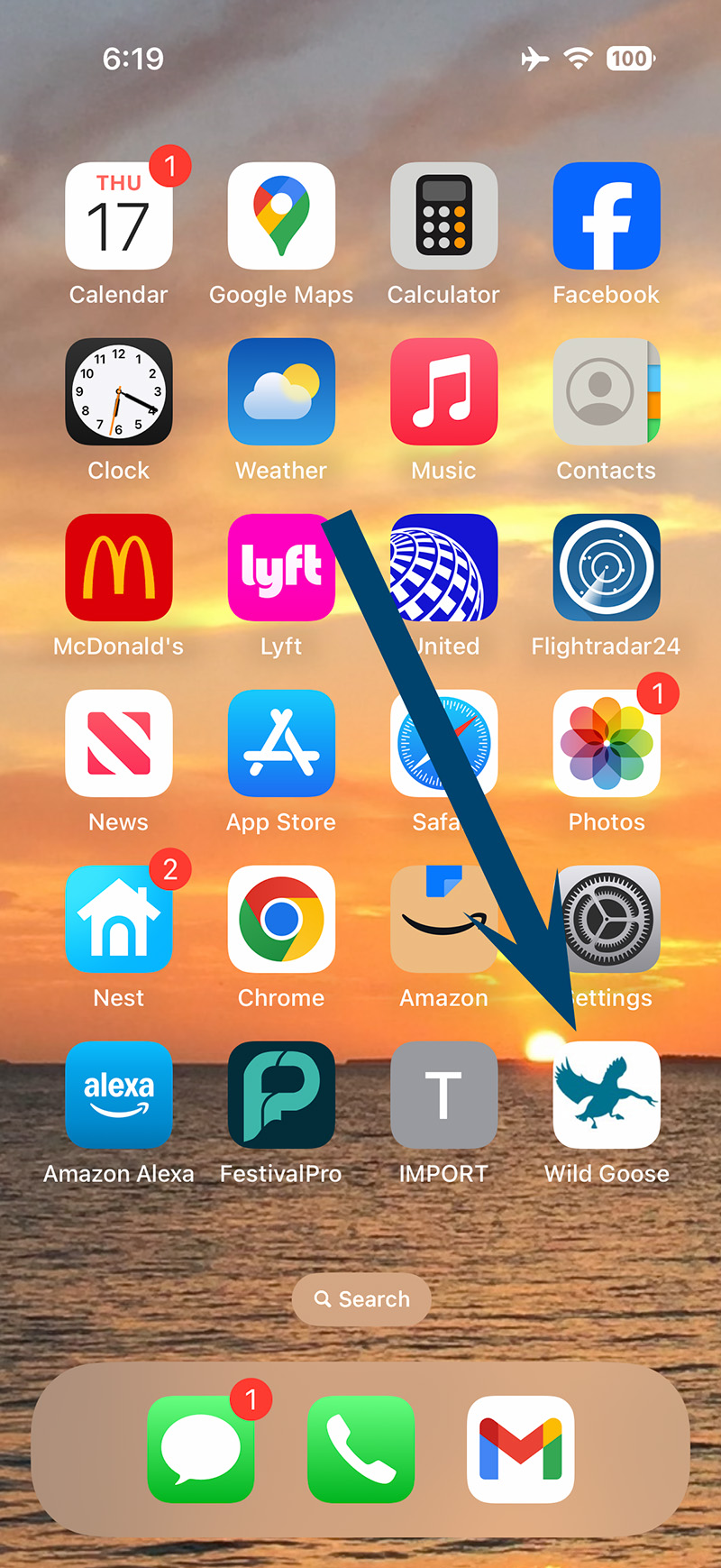Open the News app

119,743
